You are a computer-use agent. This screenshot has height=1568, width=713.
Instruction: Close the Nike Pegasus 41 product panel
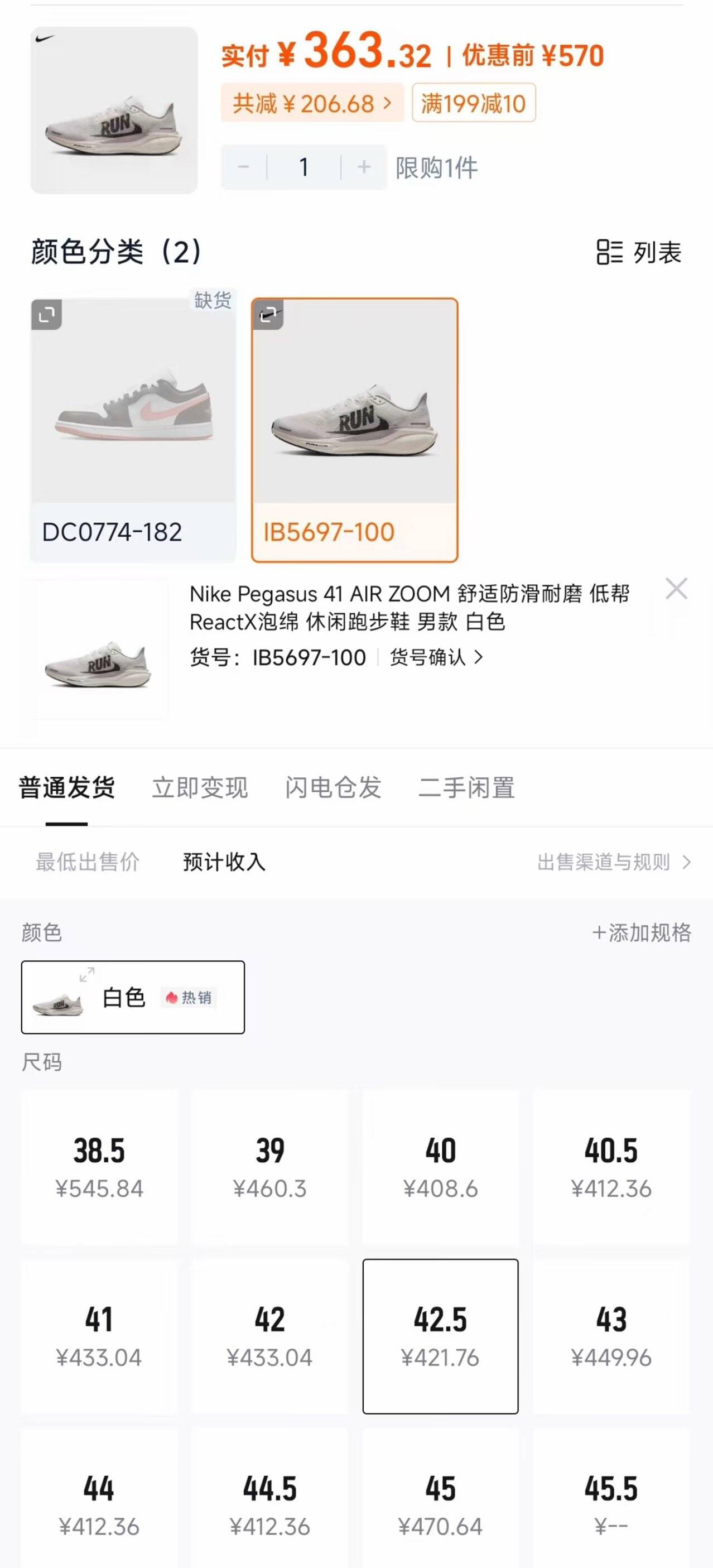click(x=676, y=589)
